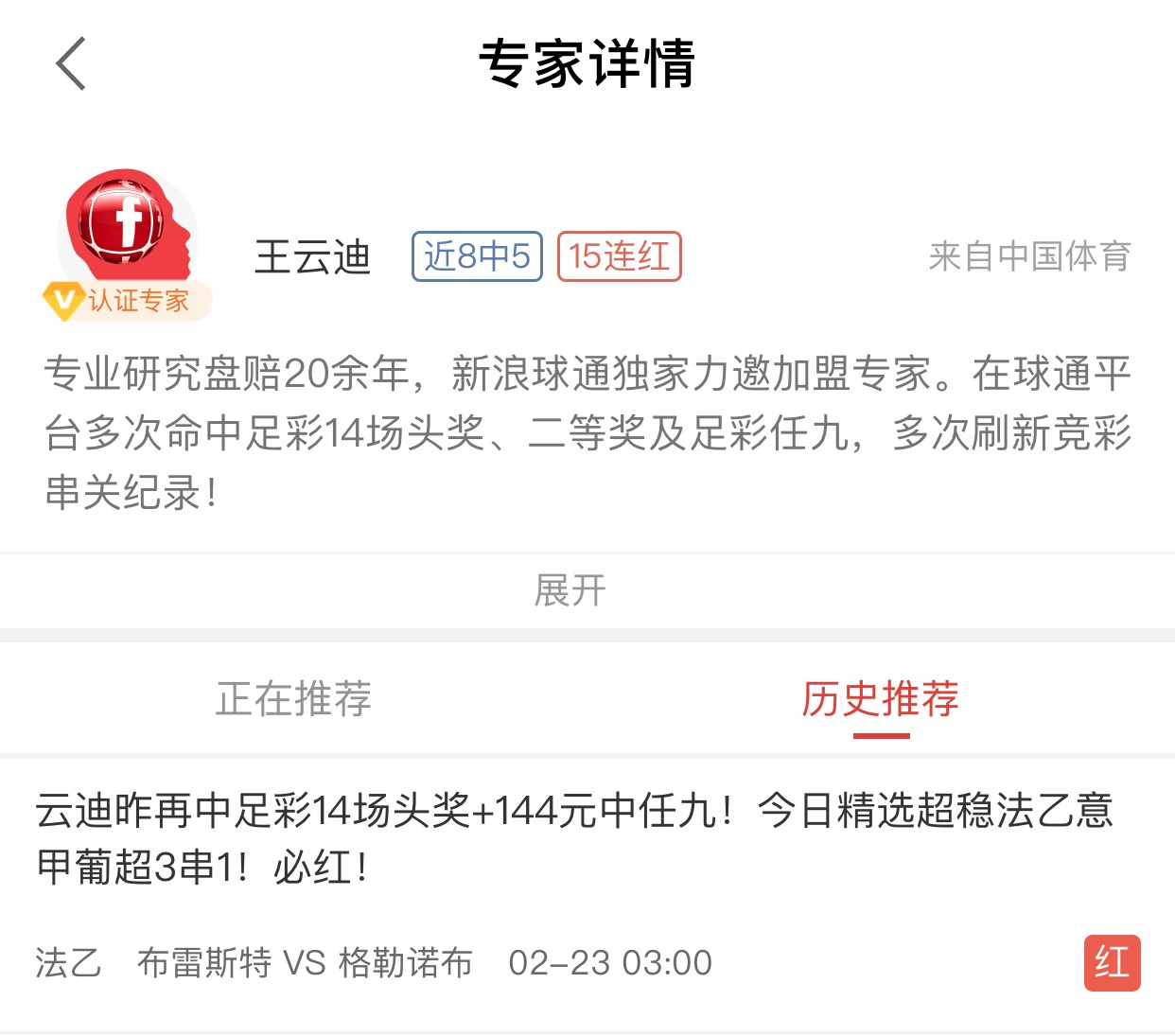Viewport: 1175px width, 1036px height.
Task: Select the 历史推荐 tab
Action: point(880,699)
